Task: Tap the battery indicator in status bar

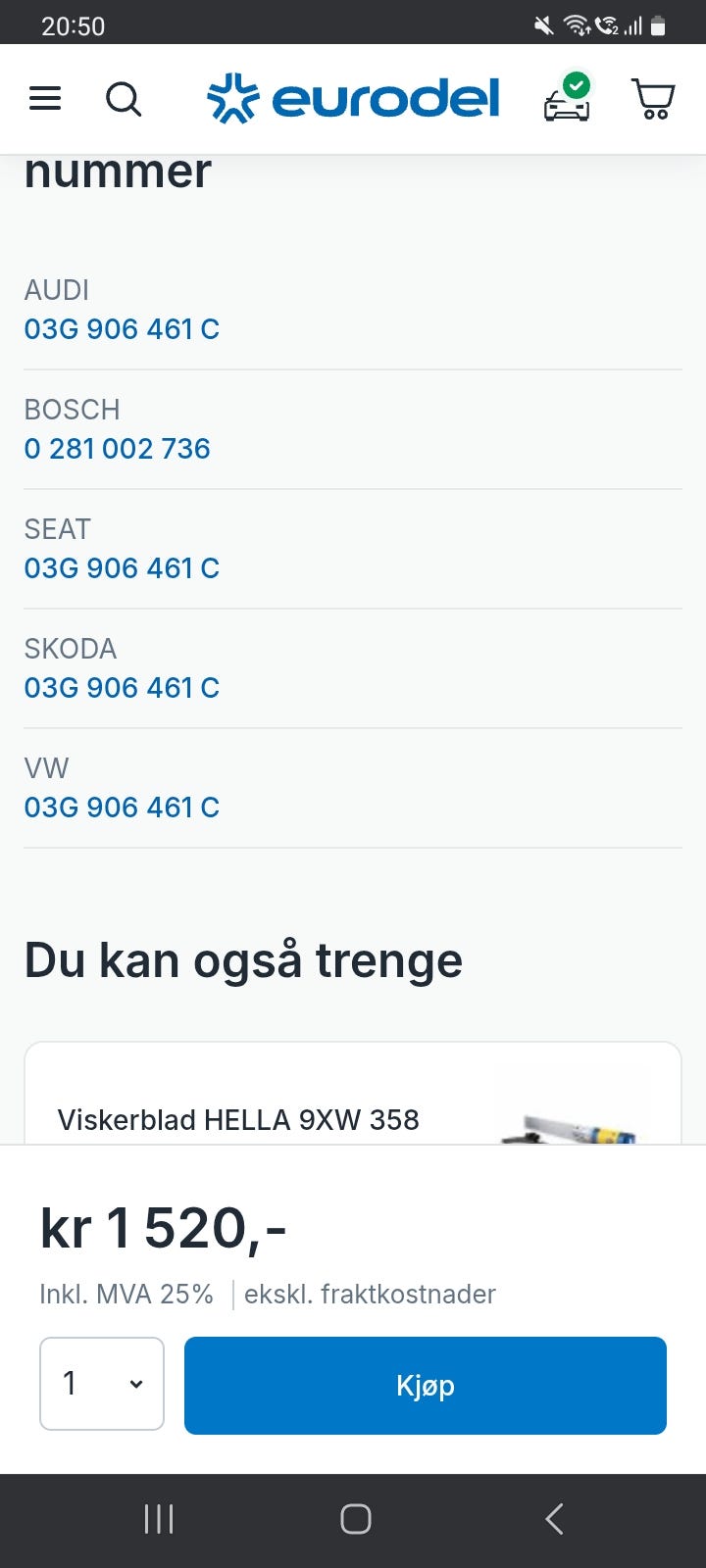Action: [x=657, y=24]
